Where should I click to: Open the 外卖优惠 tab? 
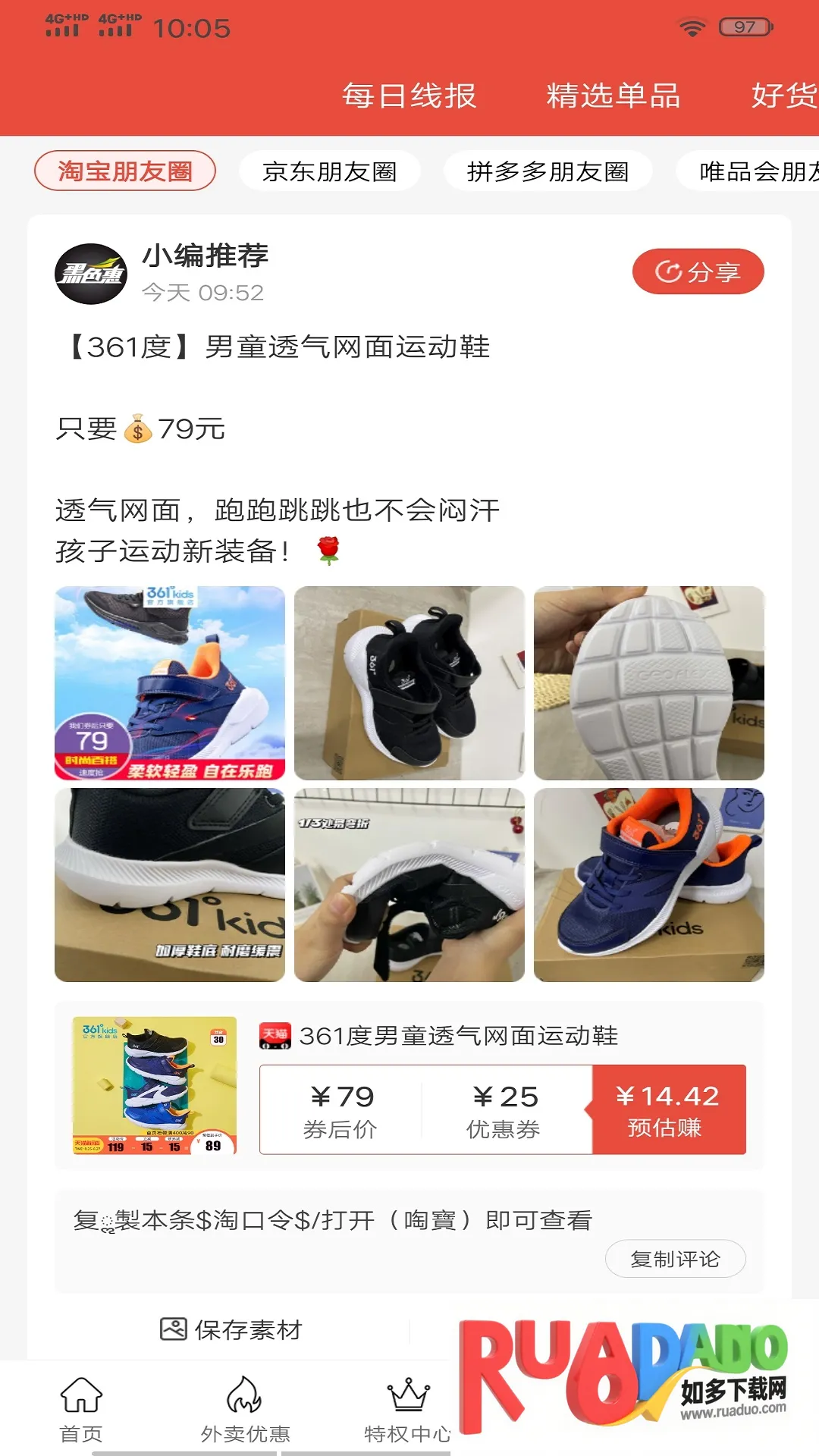[x=245, y=1410]
